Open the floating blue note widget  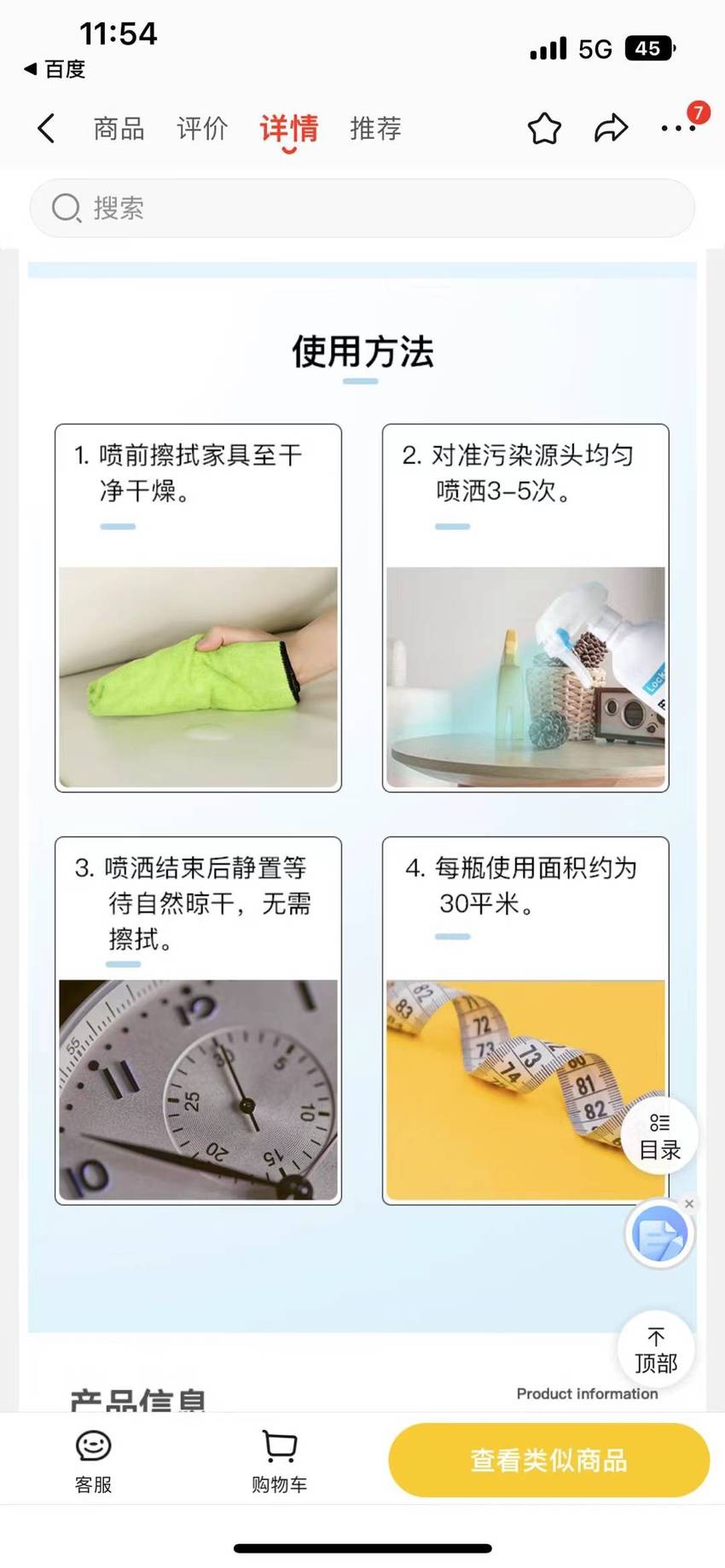(x=659, y=1235)
